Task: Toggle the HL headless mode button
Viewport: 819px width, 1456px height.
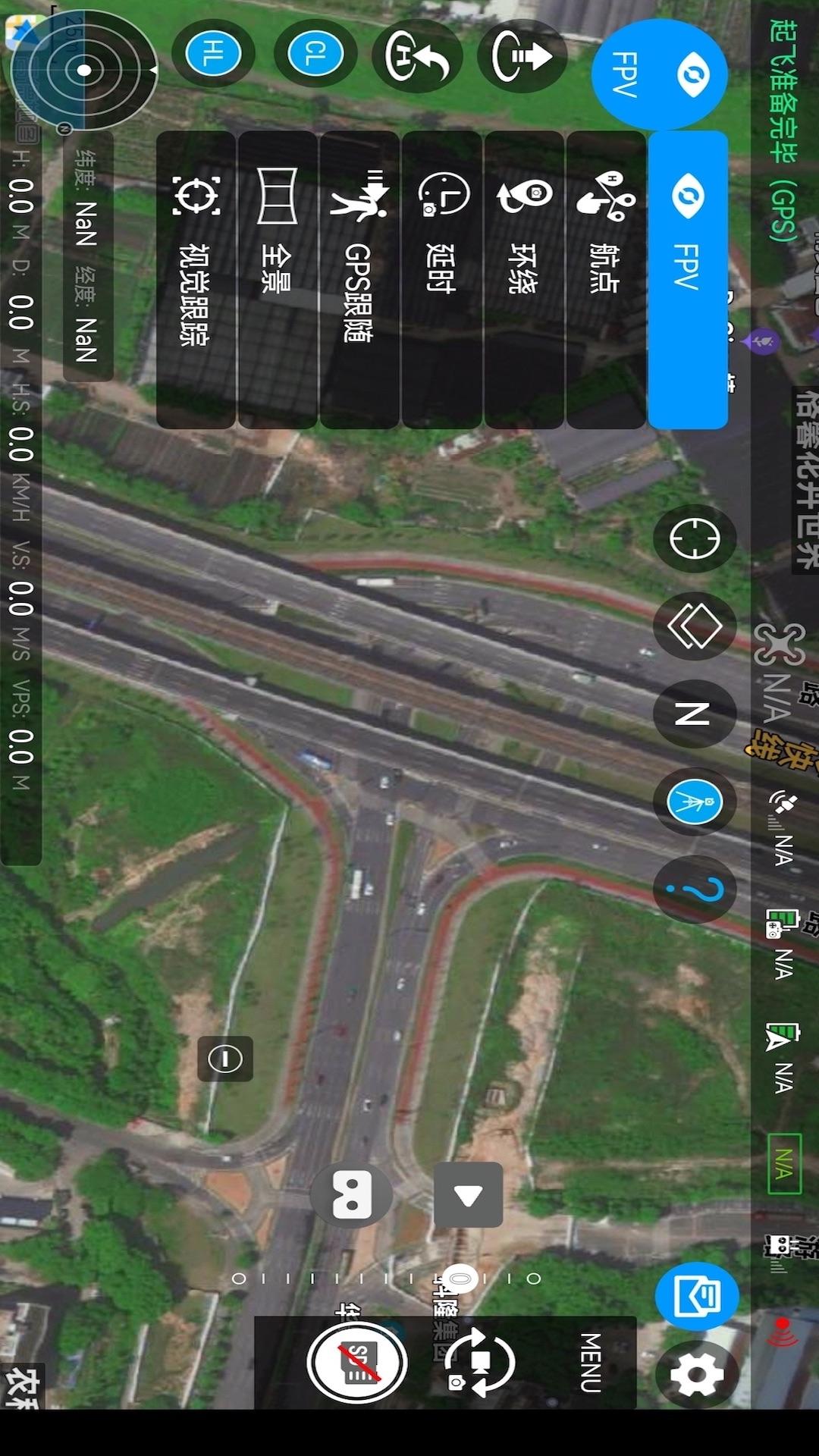Action: [x=213, y=53]
